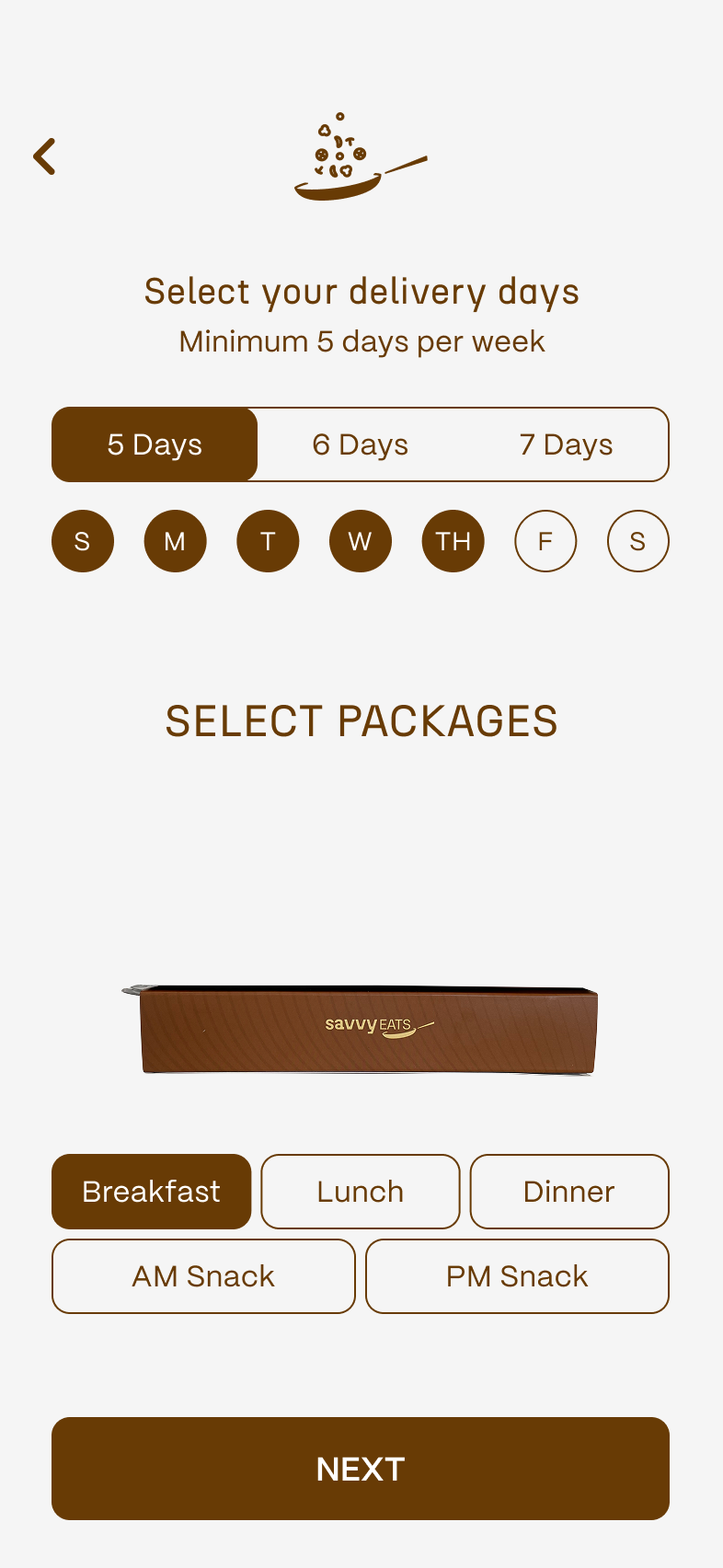Add the AM Snack package

(x=203, y=1276)
